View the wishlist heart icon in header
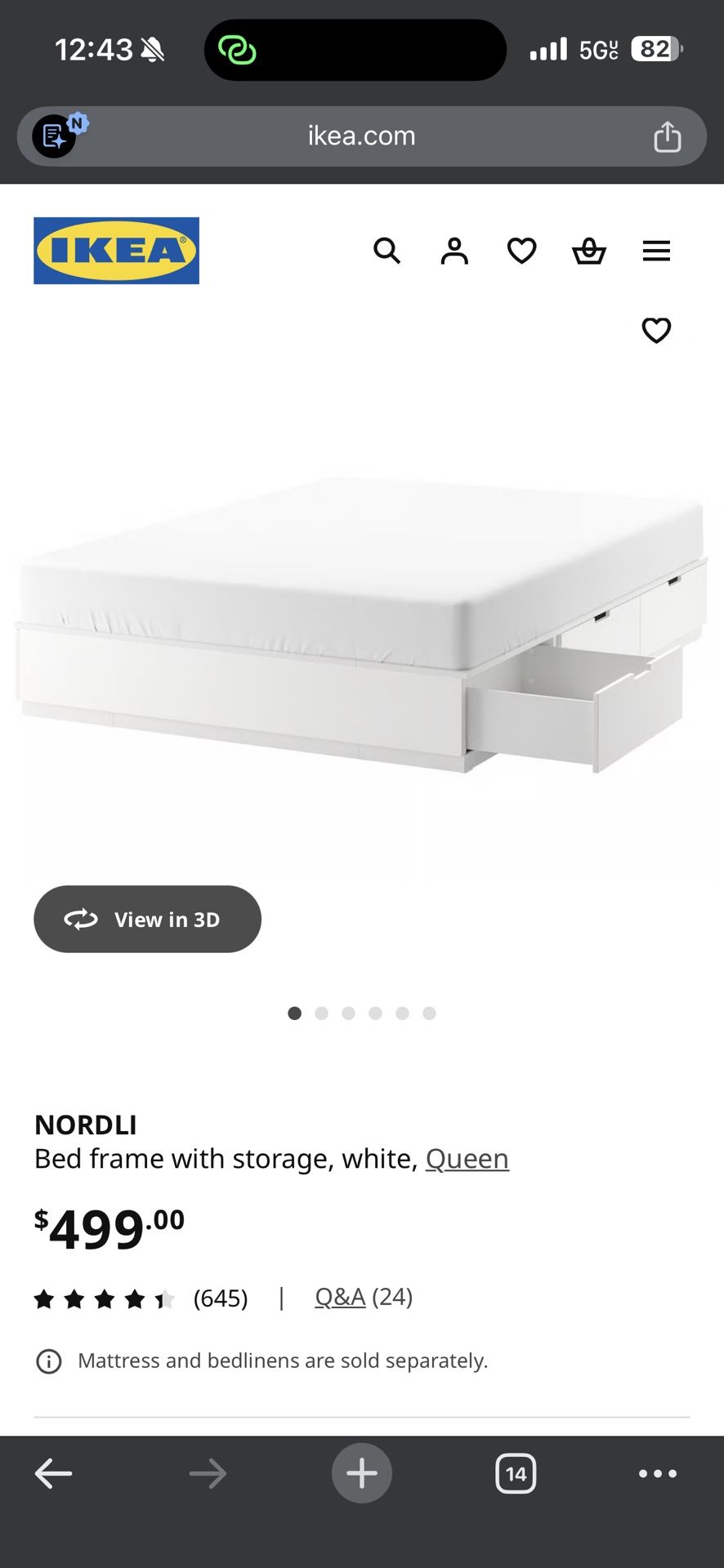Viewport: 724px width, 1568px height. (x=521, y=251)
